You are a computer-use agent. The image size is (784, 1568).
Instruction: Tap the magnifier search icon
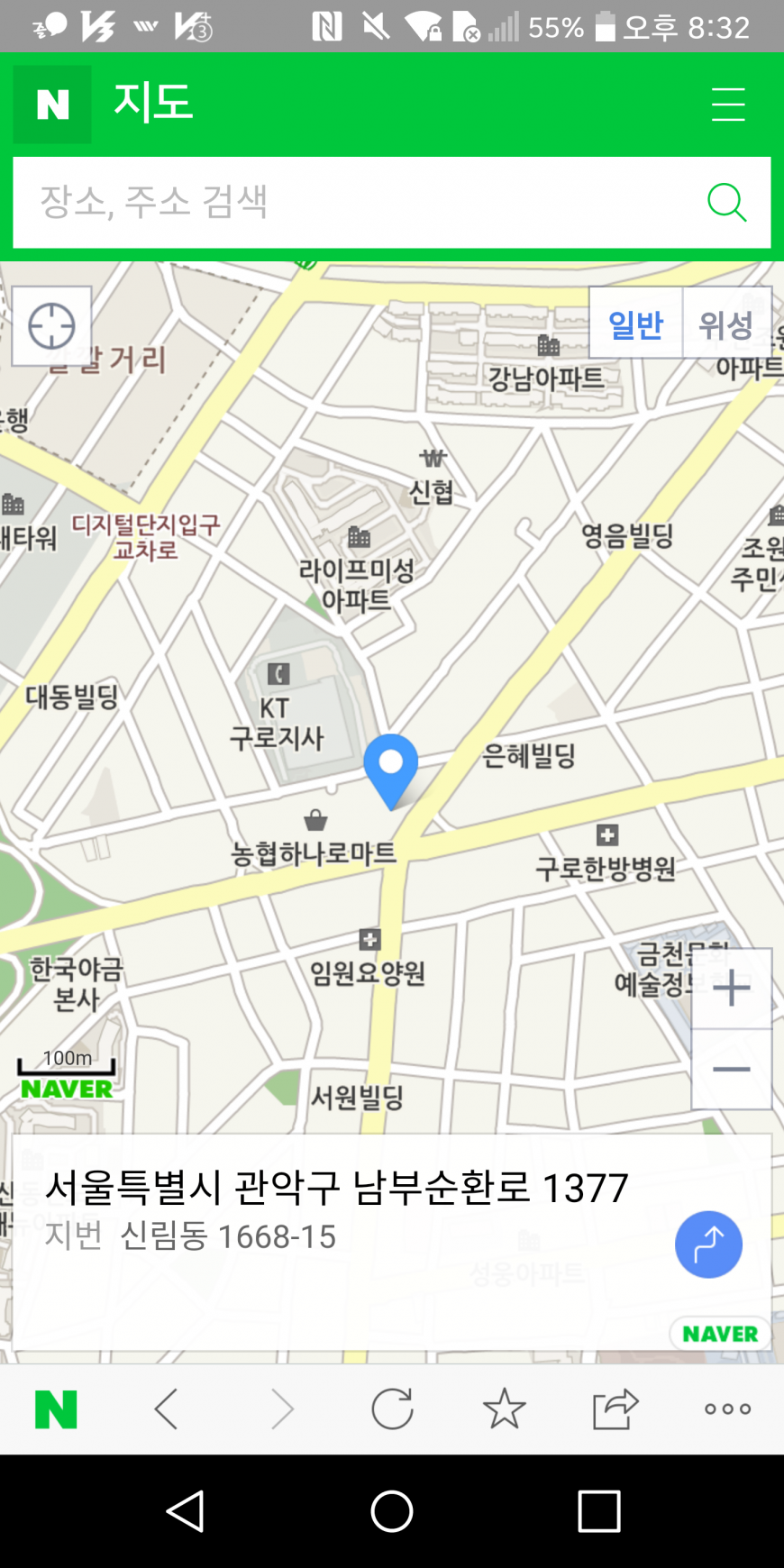point(726,202)
